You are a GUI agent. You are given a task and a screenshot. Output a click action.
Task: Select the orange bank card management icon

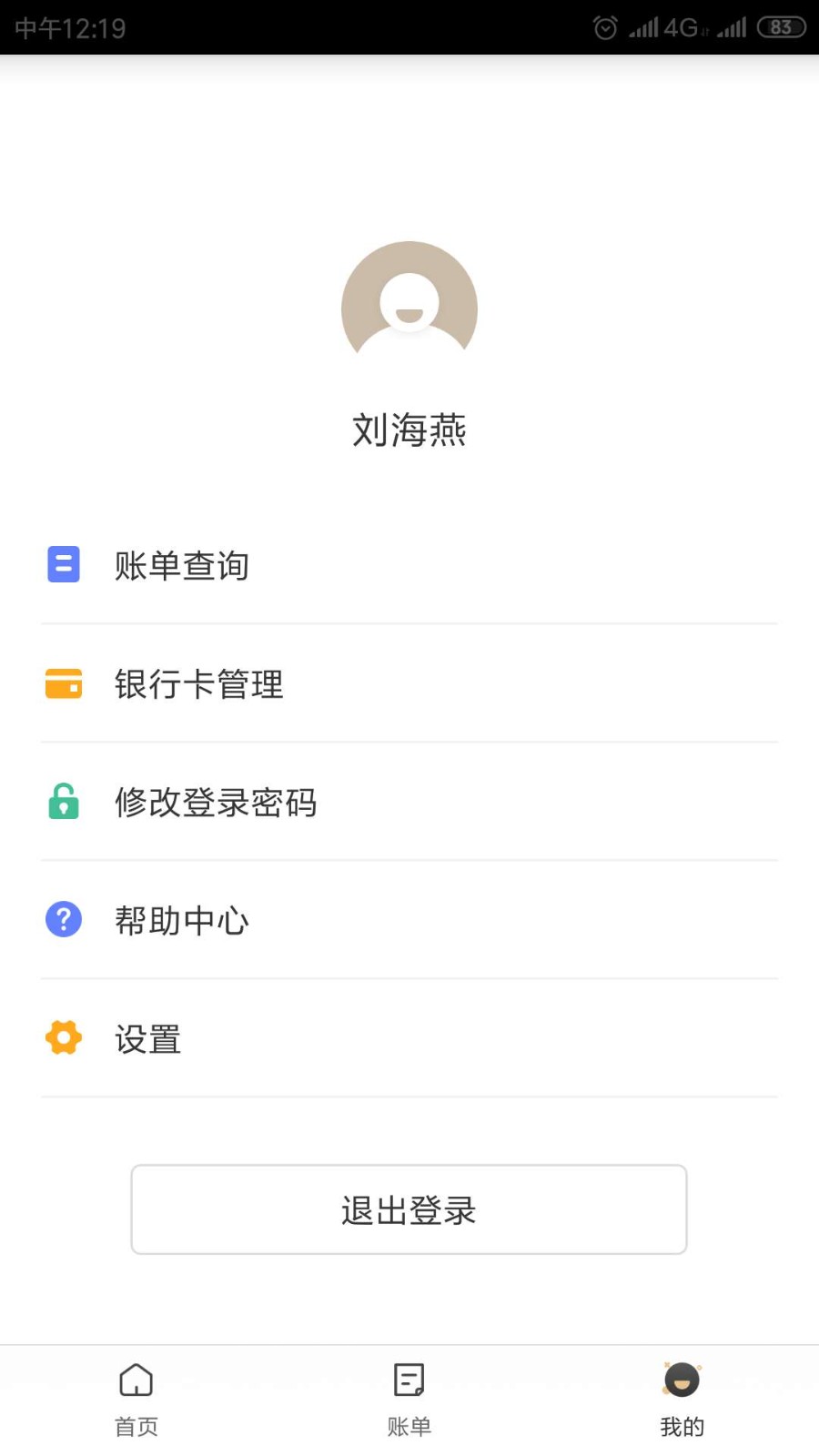[63, 683]
